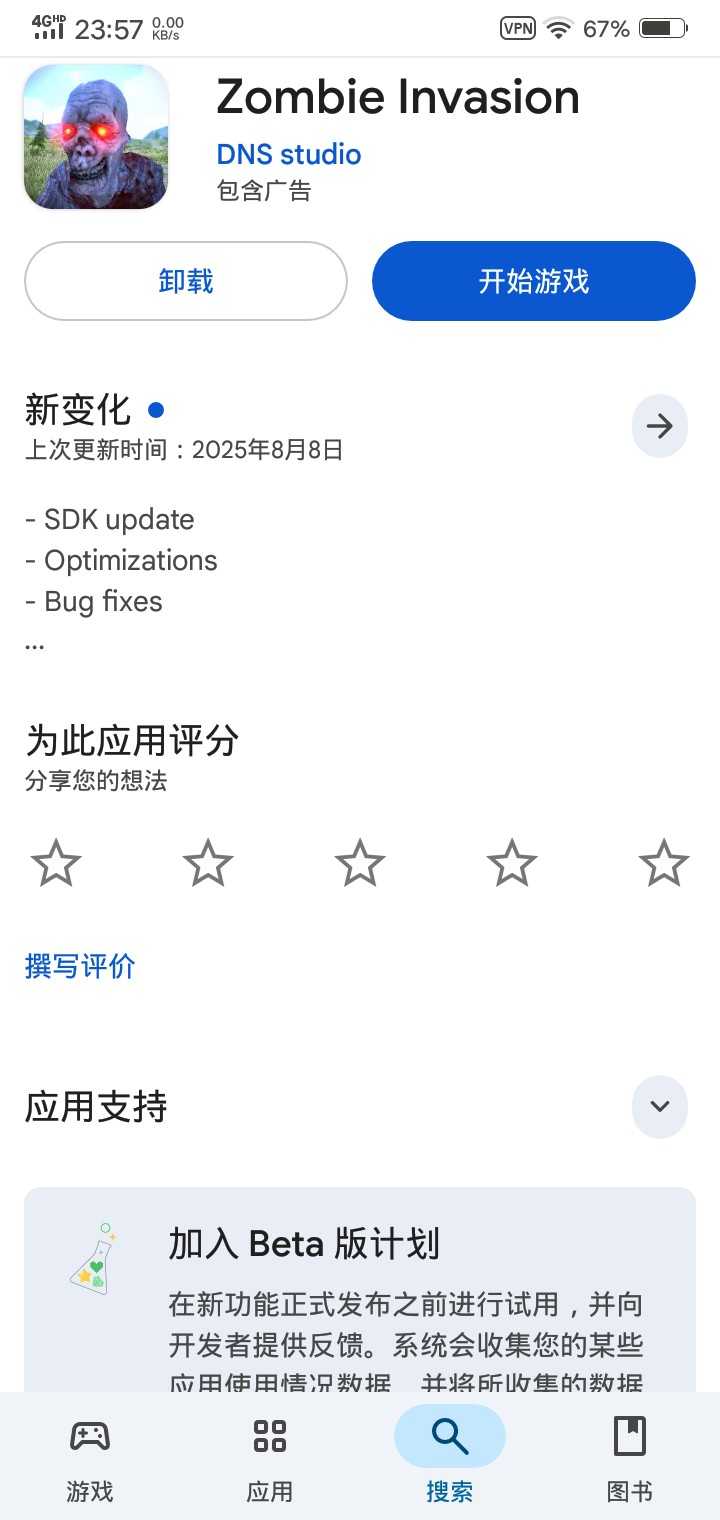
Task: Give the app three stars
Action: tap(360, 864)
